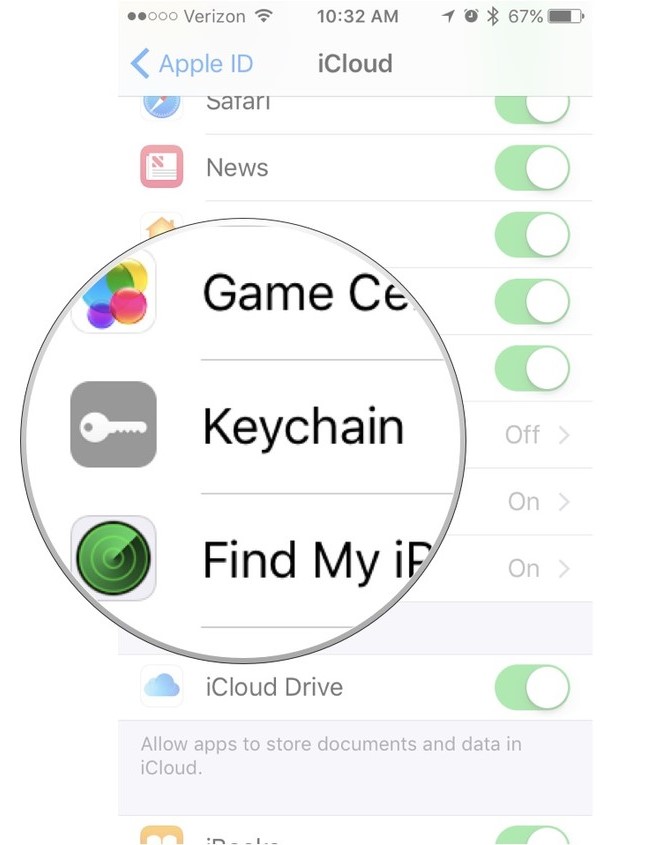Open the Keychain settings row
The height and width of the screenshot is (845, 648).
point(302,427)
